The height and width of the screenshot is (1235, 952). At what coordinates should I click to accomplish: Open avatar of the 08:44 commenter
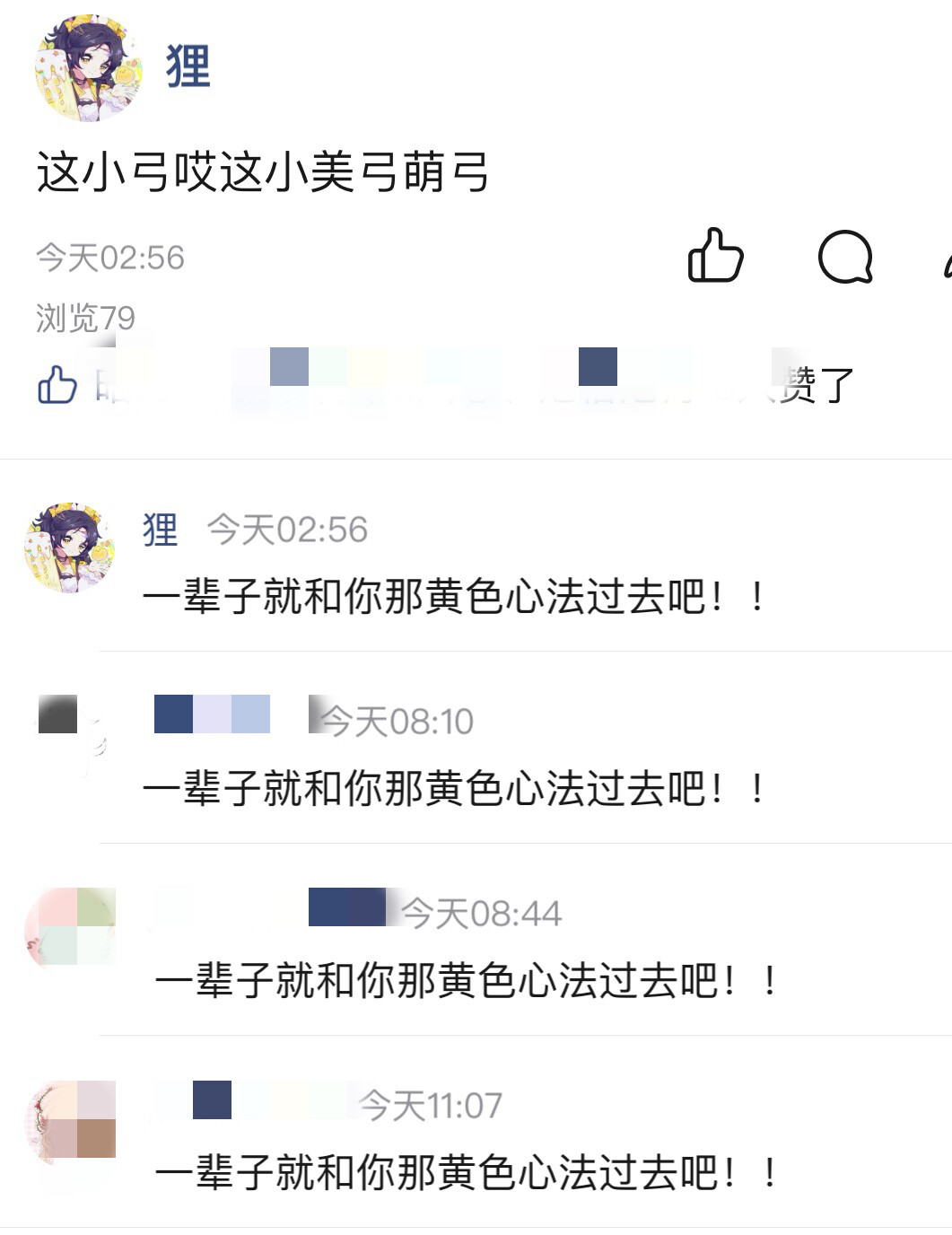71,930
